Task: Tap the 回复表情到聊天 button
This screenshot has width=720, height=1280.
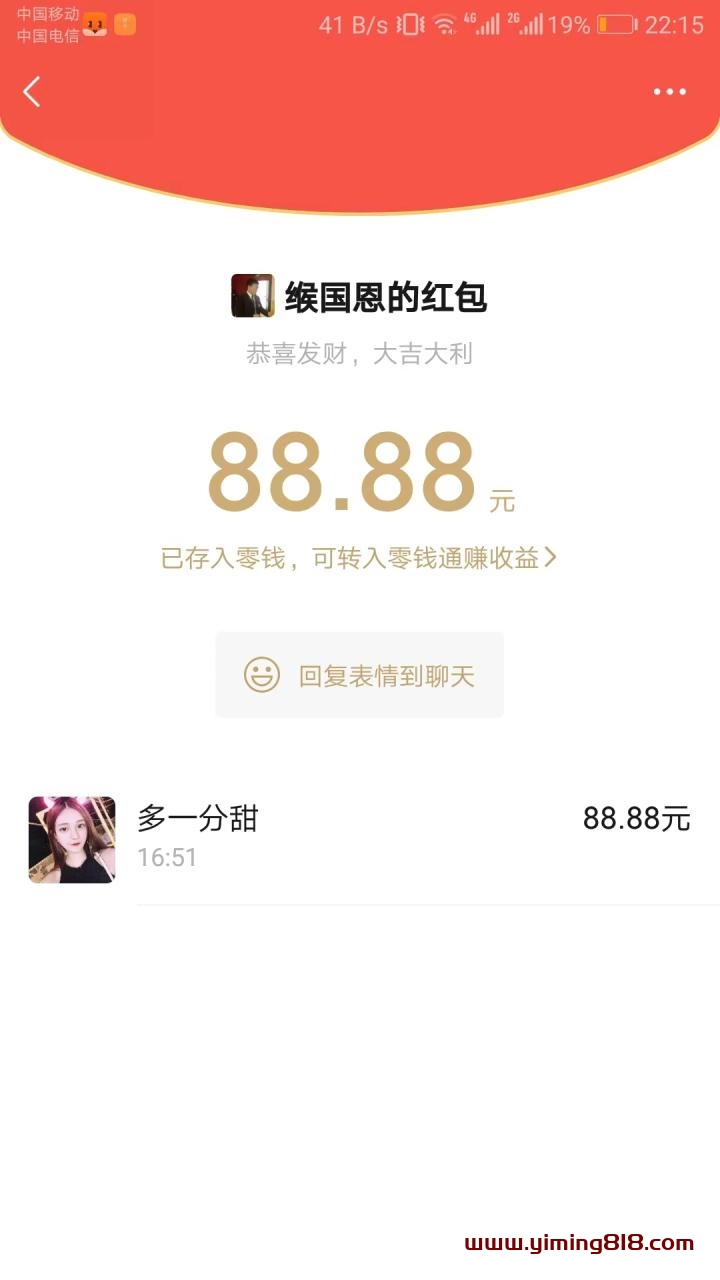Action: click(359, 675)
